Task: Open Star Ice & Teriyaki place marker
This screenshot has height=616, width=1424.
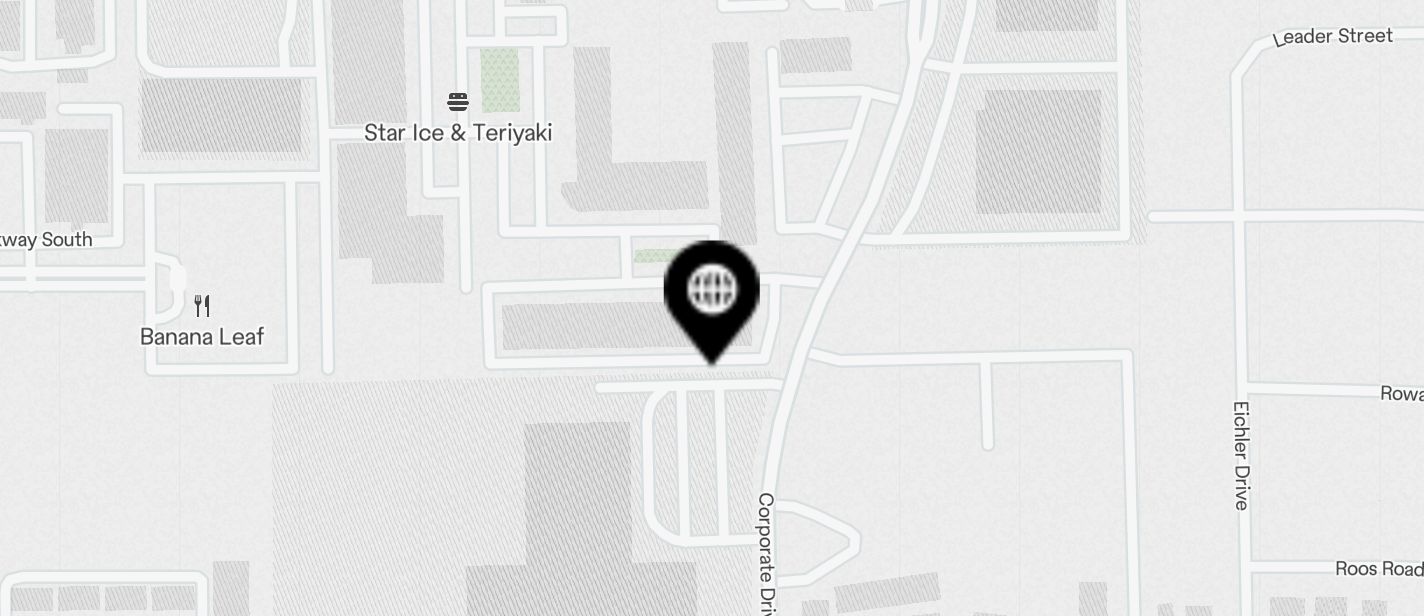Action: [458, 102]
